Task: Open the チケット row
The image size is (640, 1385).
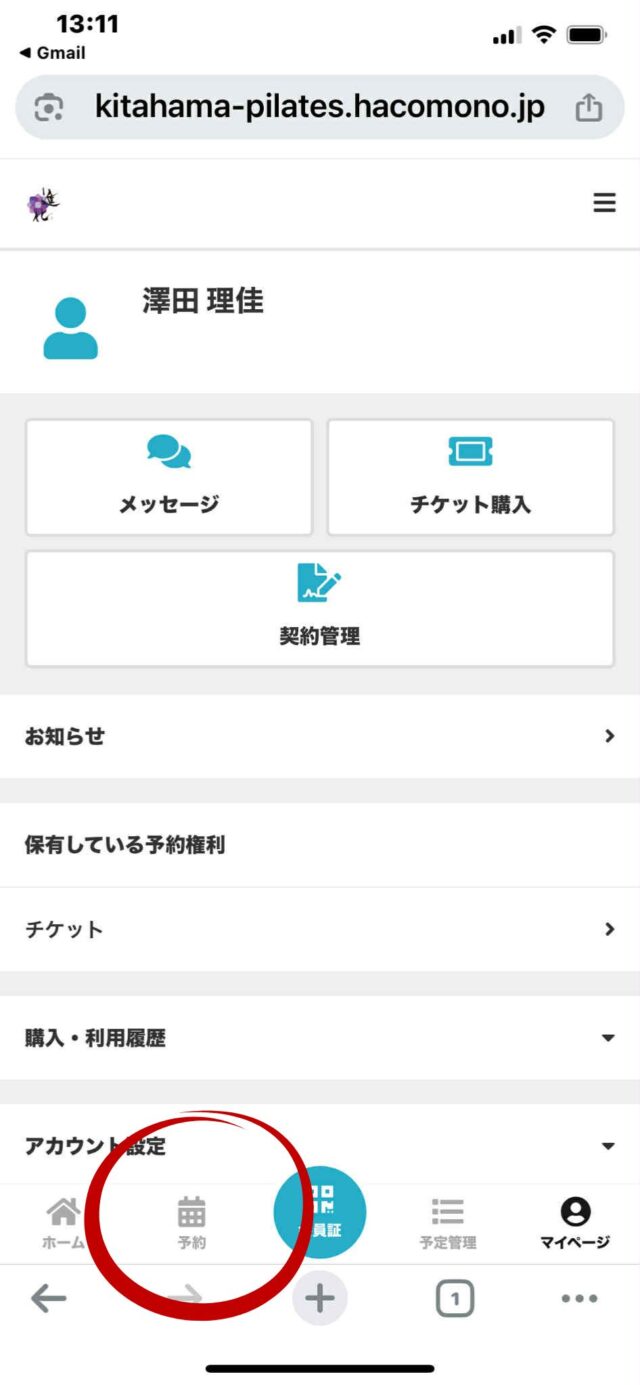Action: coord(319,929)
